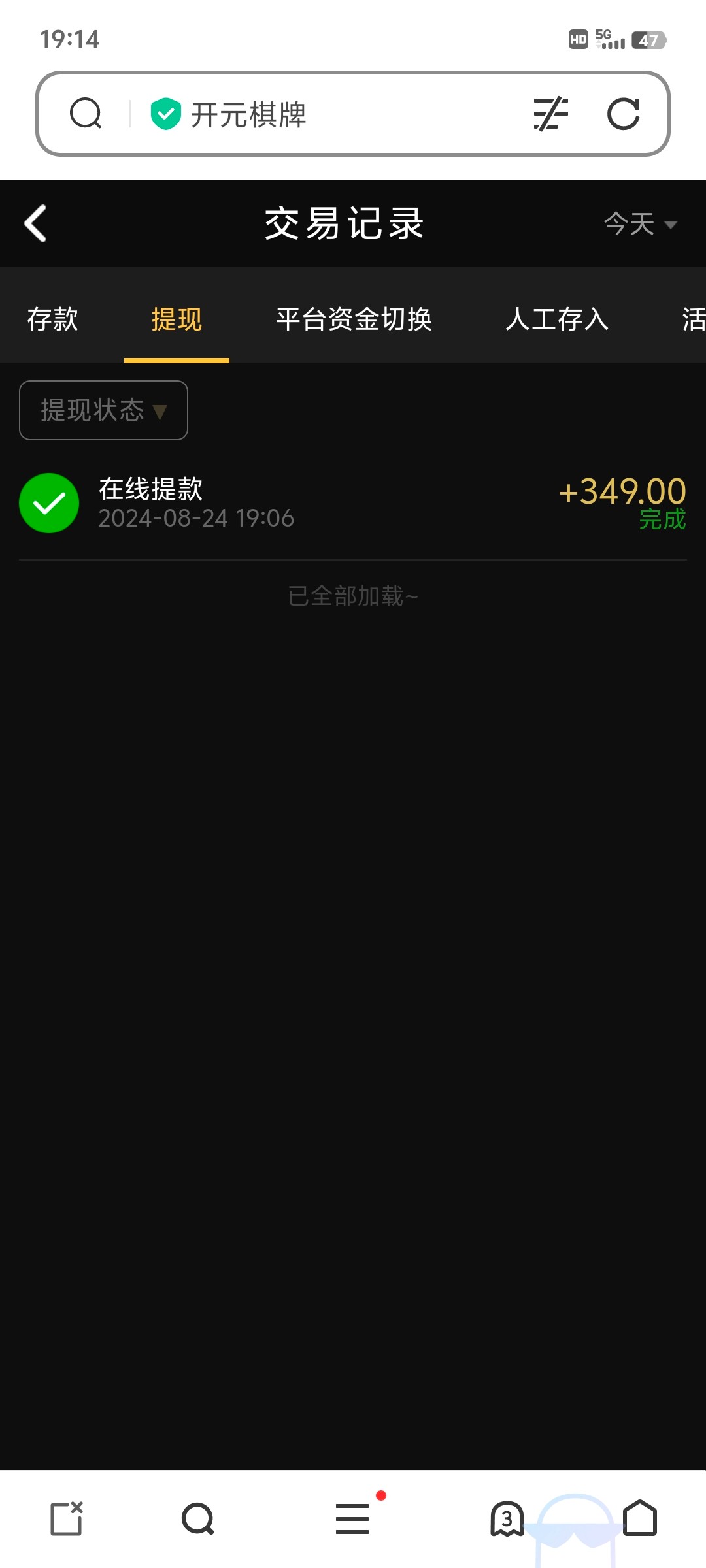Go to the browser home page
Viewport: 706px width, 1568px height.
coord(639,1518)
